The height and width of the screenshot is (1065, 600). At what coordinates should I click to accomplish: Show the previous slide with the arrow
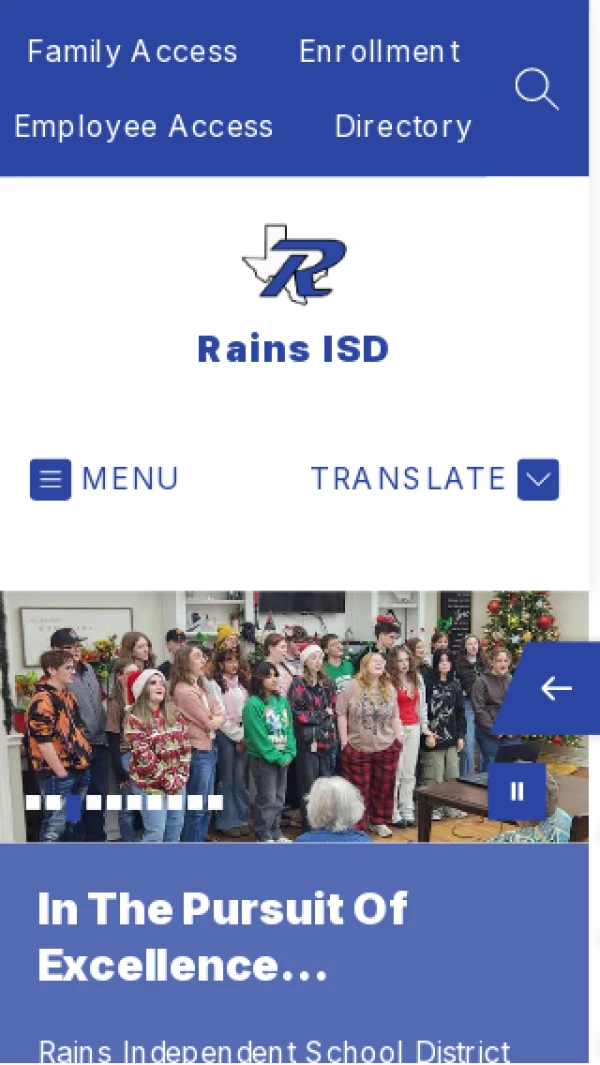click(555, 688)
